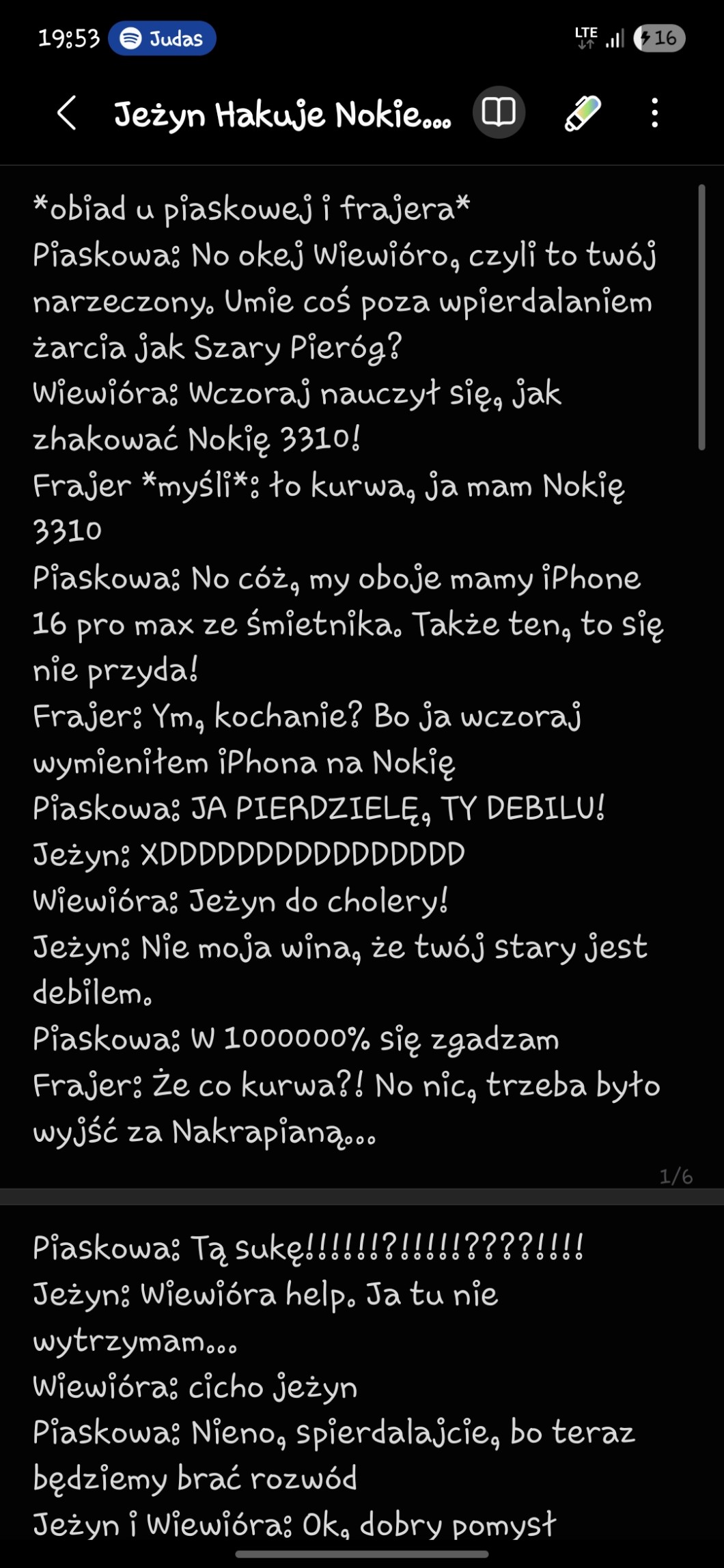Open the Spotify Judas now-playing pill
The height and width of the screenshot is (1568, 724).
pyautogui.click(x=162, y=38)
